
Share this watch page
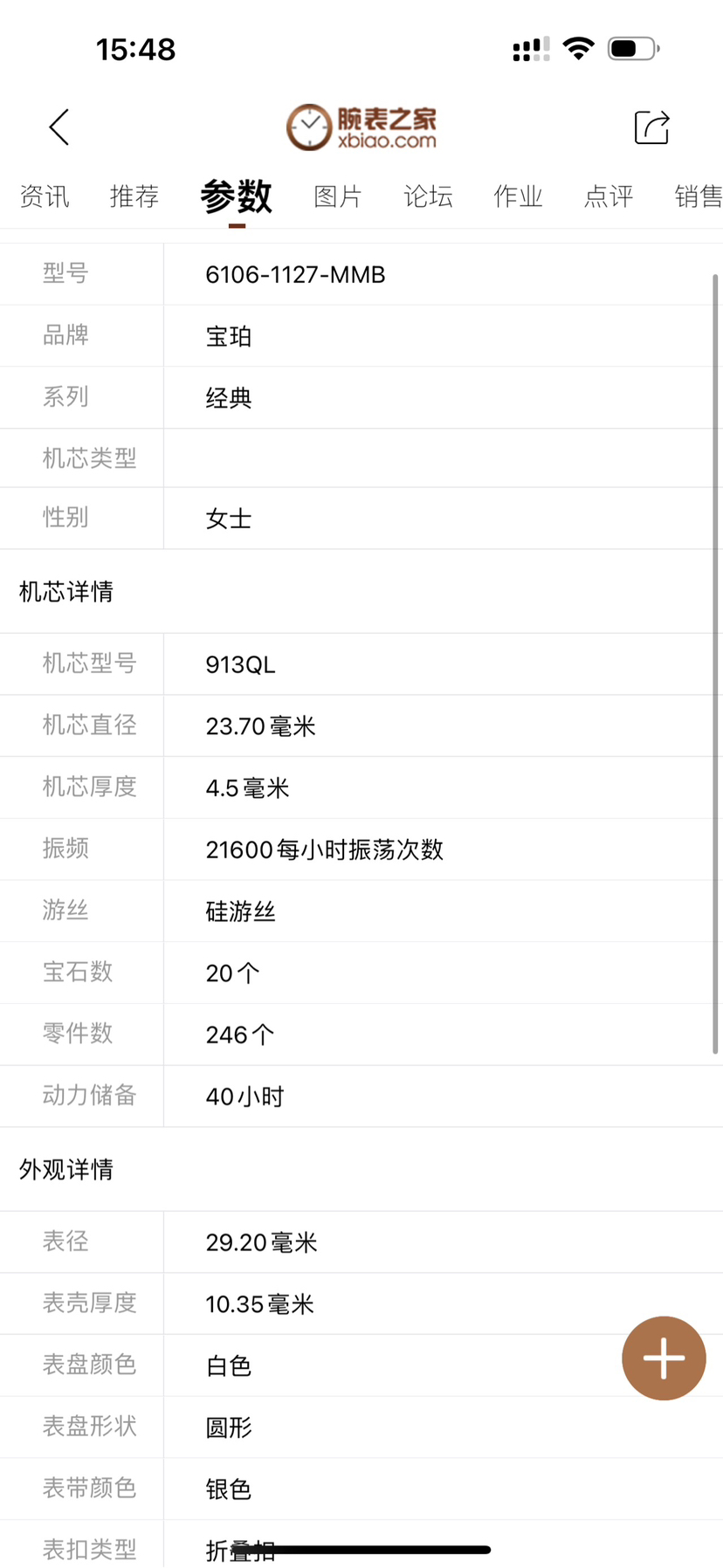[651, 127]
